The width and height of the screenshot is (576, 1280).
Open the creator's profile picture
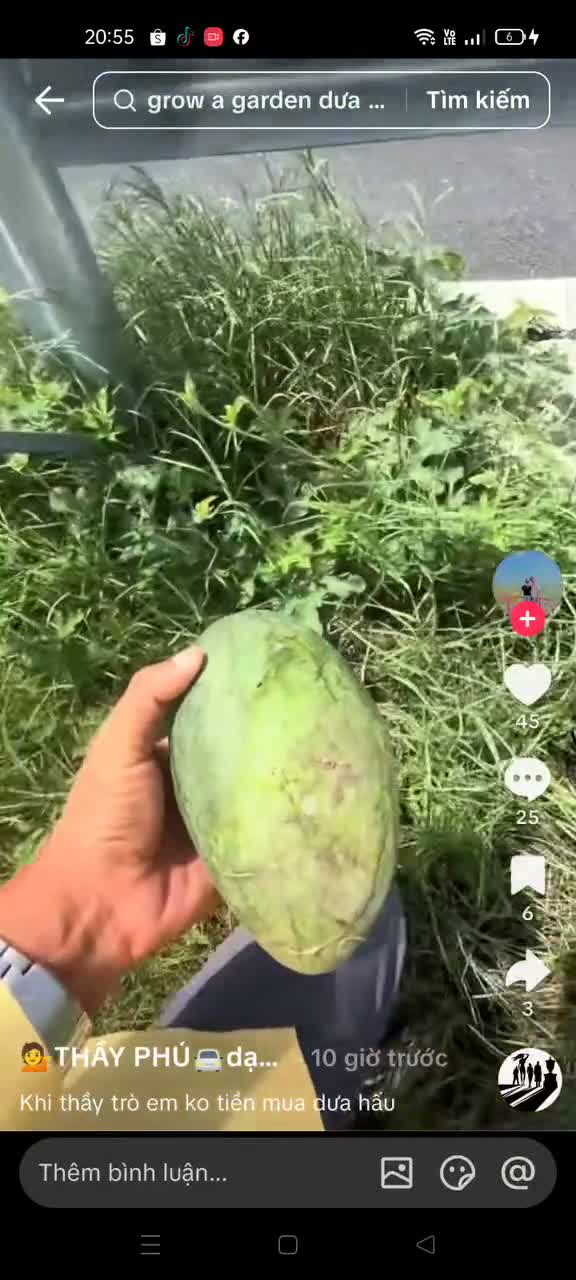528,583
